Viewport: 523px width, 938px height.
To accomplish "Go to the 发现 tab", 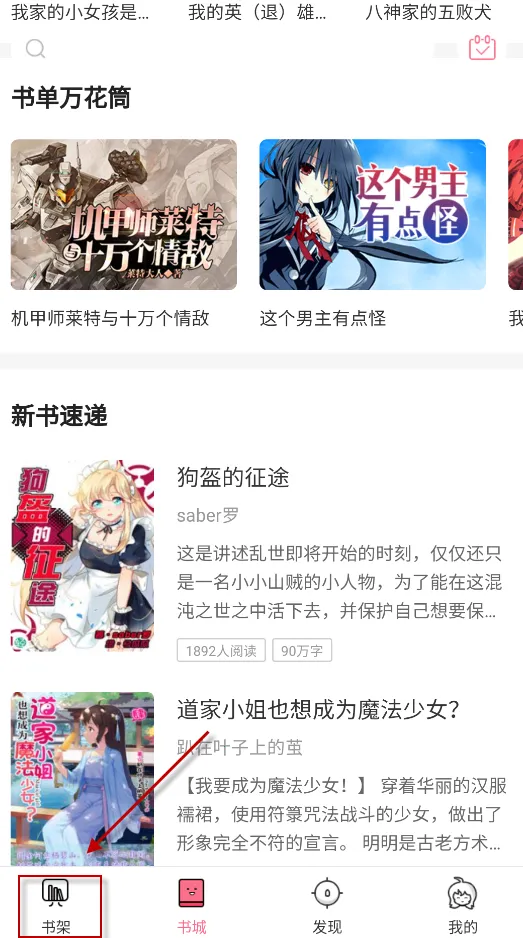I will tap(327, 907).
